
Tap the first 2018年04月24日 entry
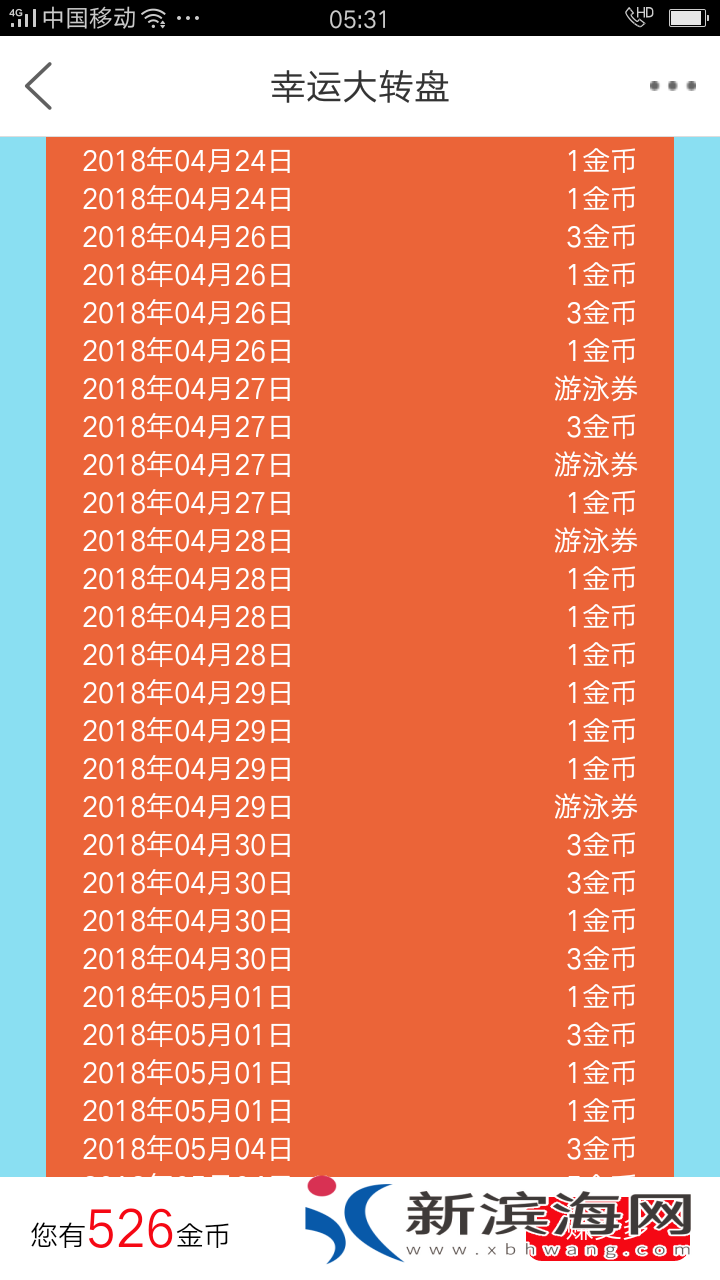coord(186,161)
